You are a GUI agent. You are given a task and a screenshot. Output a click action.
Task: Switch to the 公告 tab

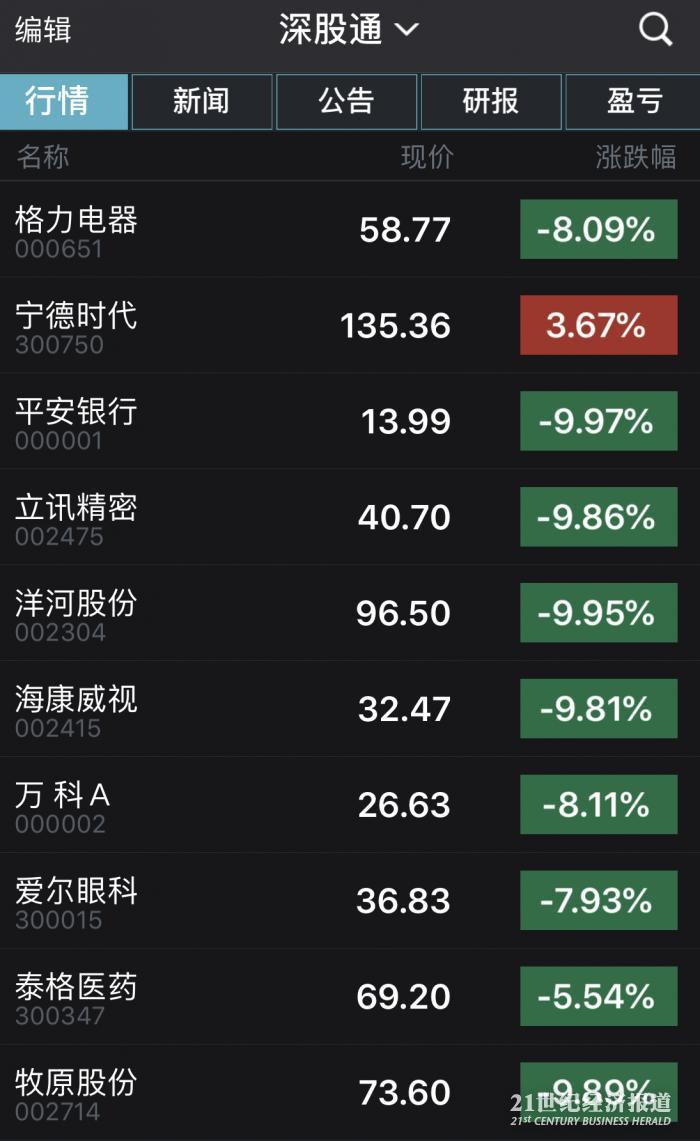[x=346, y=101]
